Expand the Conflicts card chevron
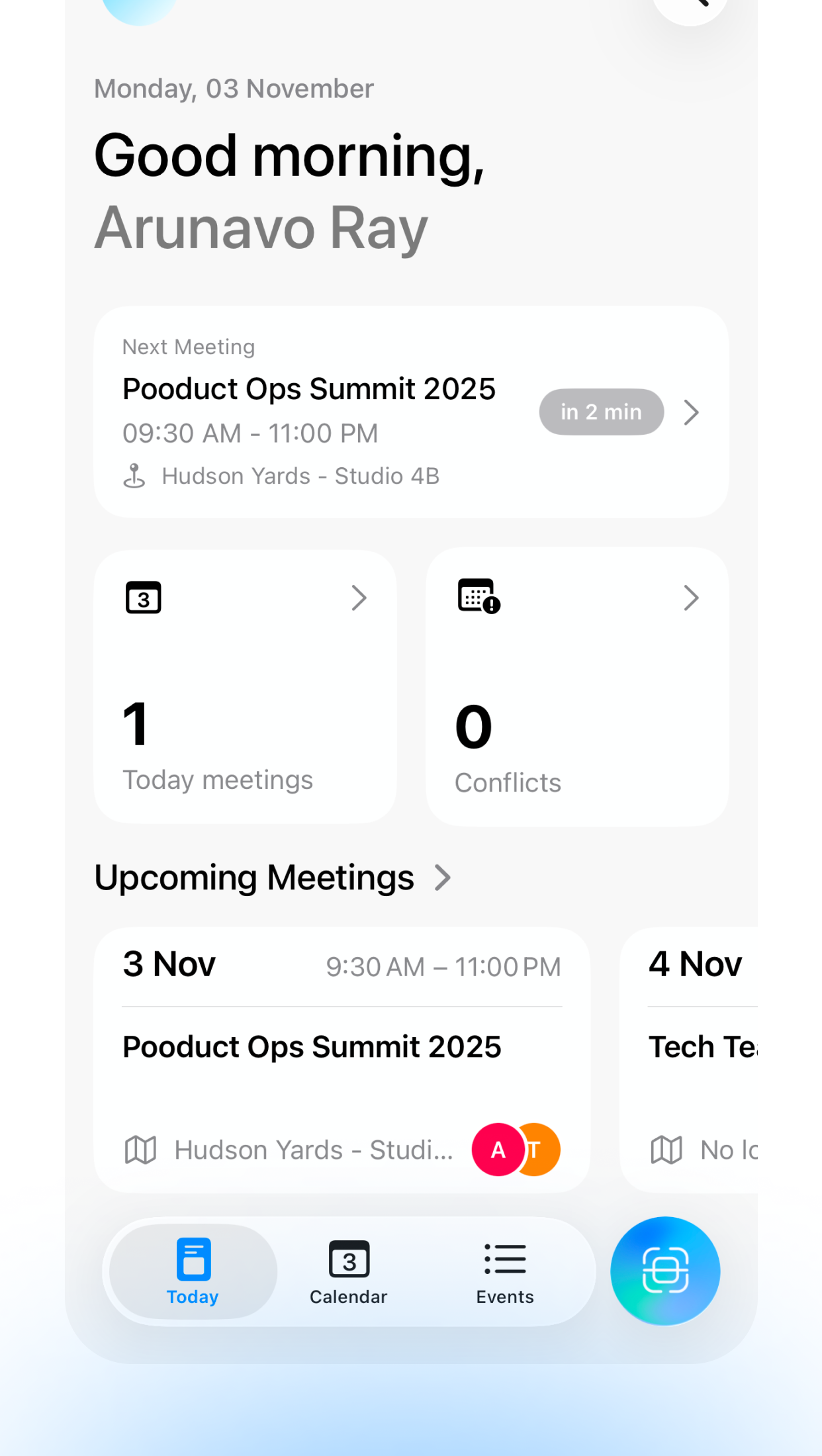Image resolution: width=822 pixels, height=1456 pixels. 691,598
